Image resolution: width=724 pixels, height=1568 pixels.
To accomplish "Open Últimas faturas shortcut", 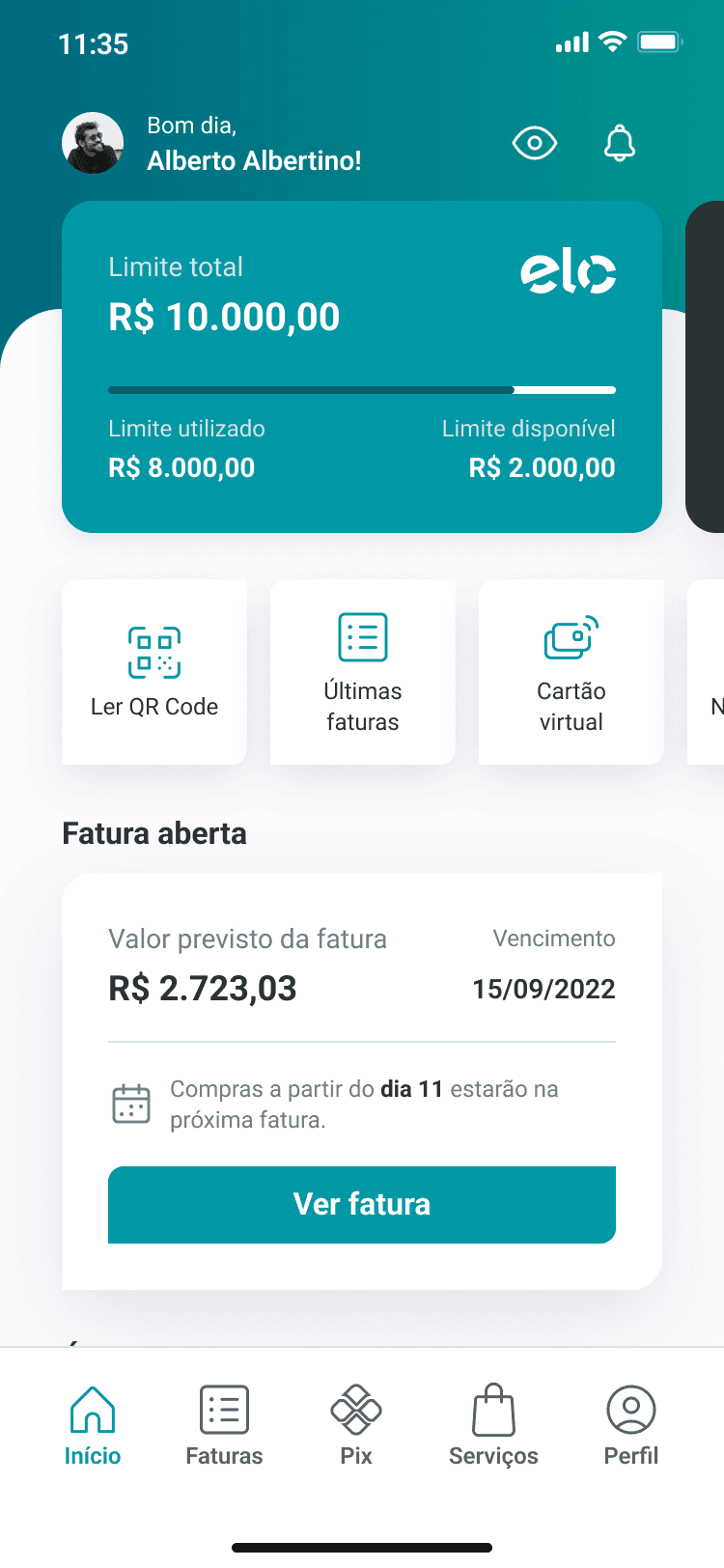I will 363,672.
